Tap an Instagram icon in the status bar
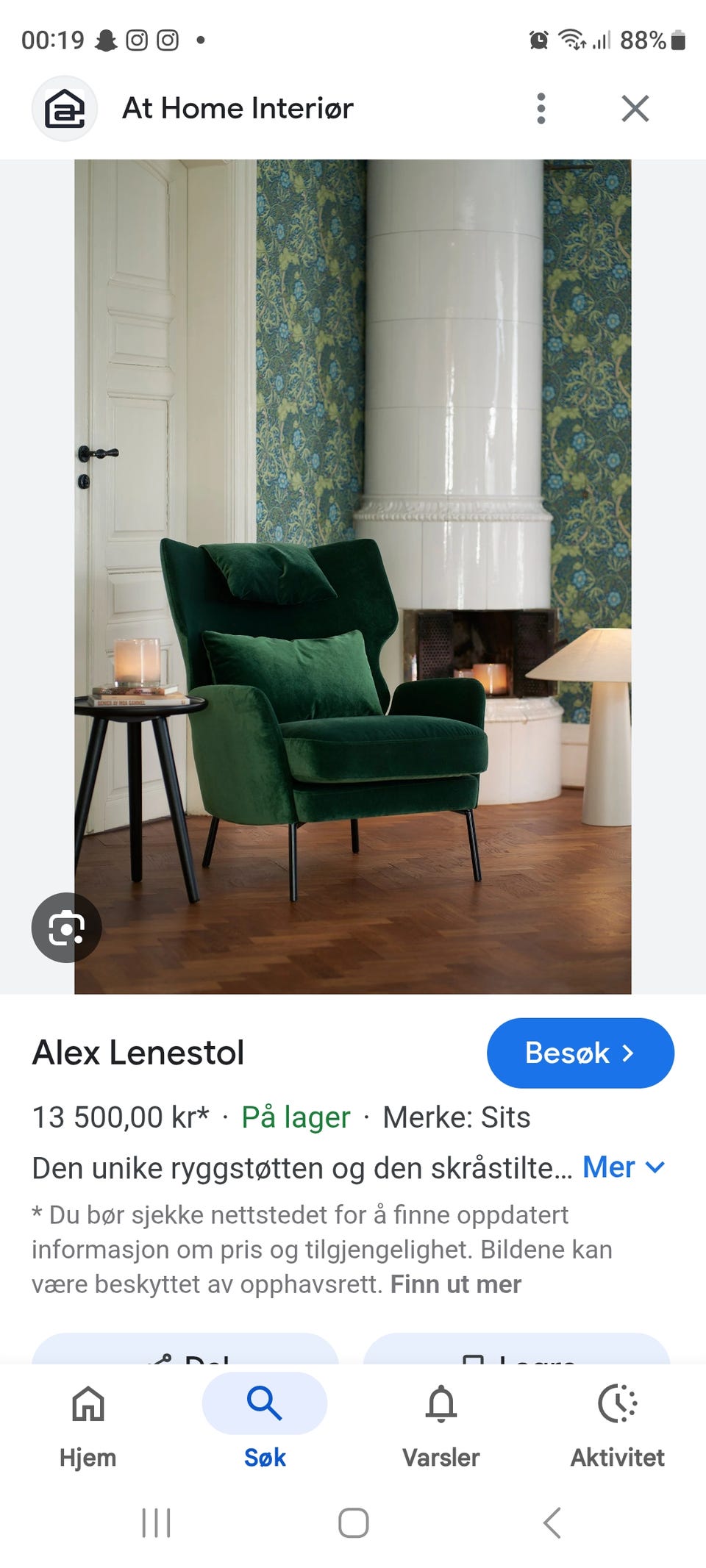 137,40
